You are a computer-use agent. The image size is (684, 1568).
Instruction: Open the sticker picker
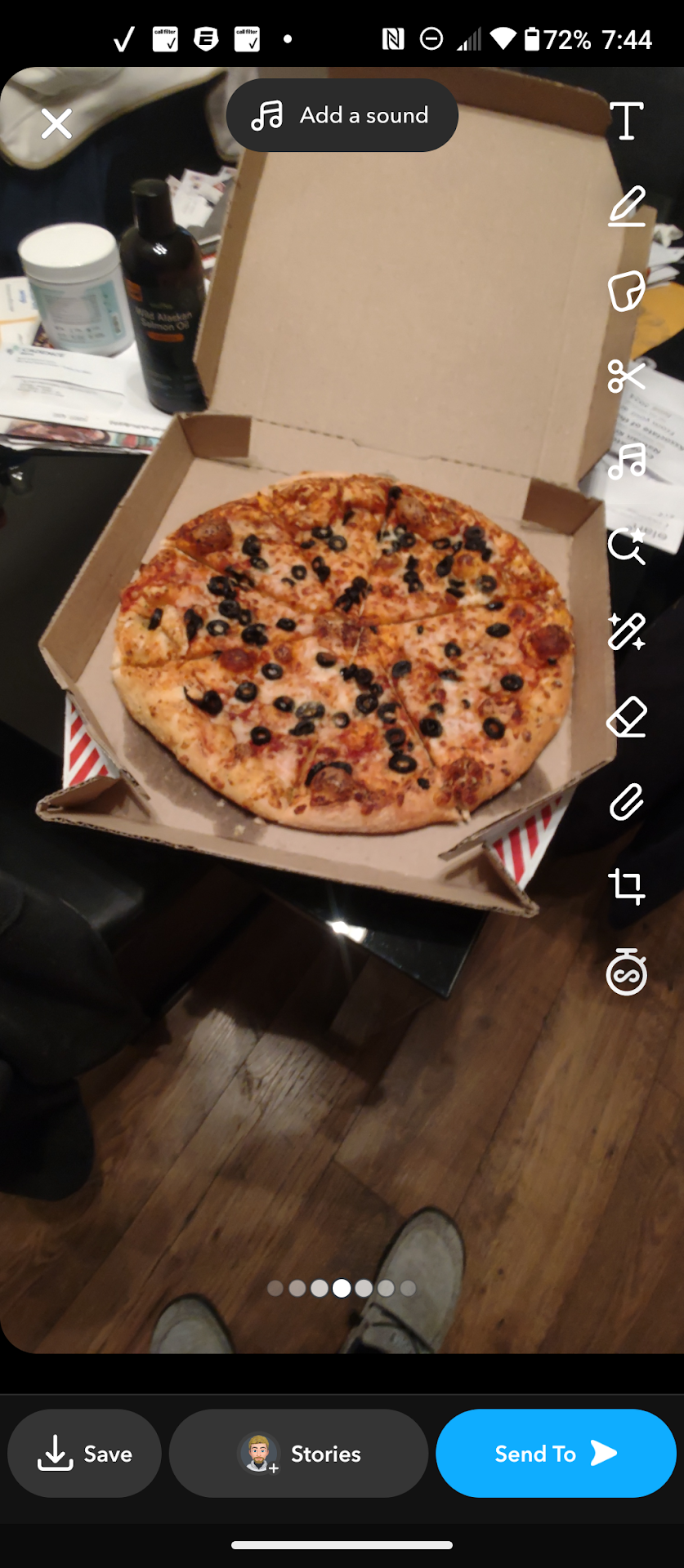click(x=627, y=292)
